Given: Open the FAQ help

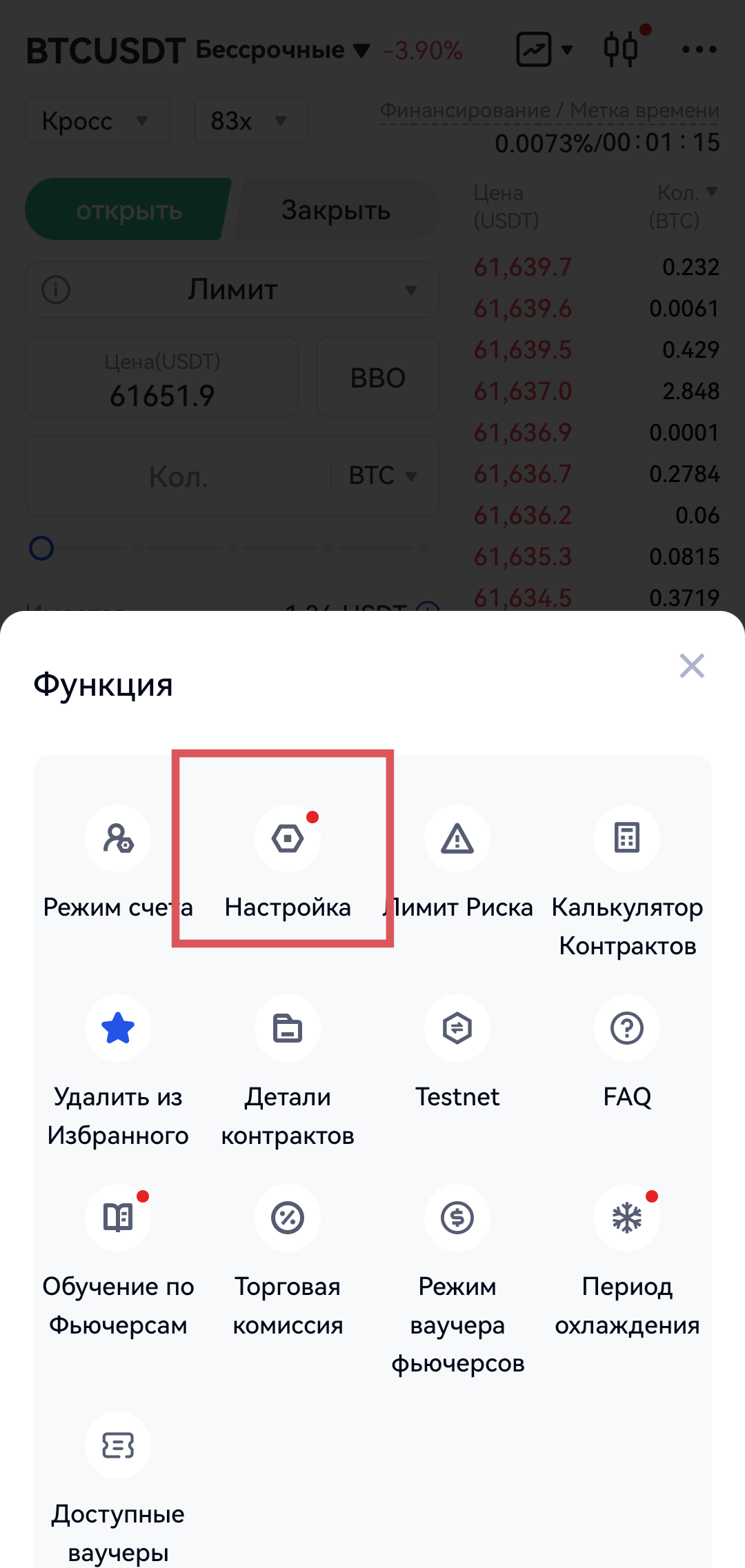Looking at the screenshot, I should [627, 1028].
